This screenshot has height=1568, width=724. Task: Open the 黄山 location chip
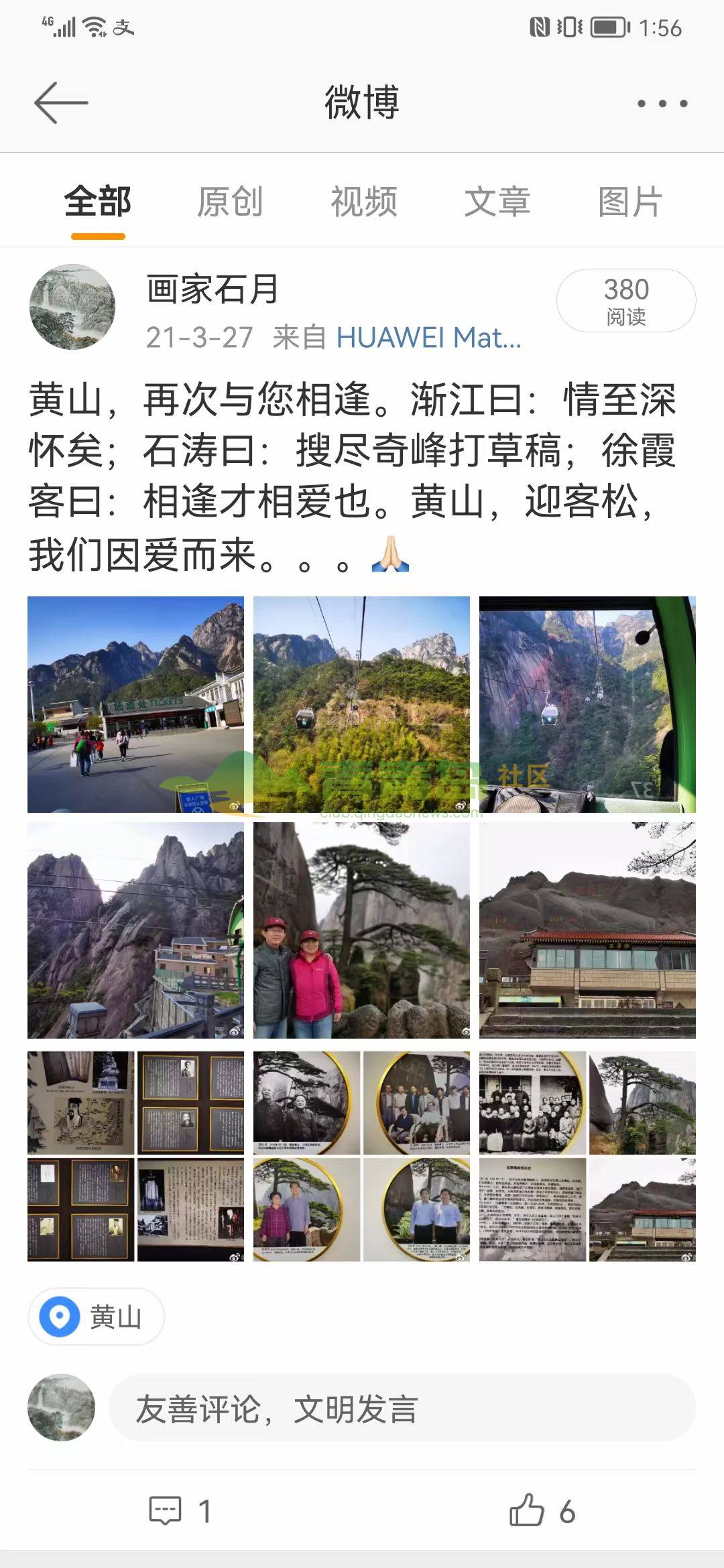click(97, 1317)
